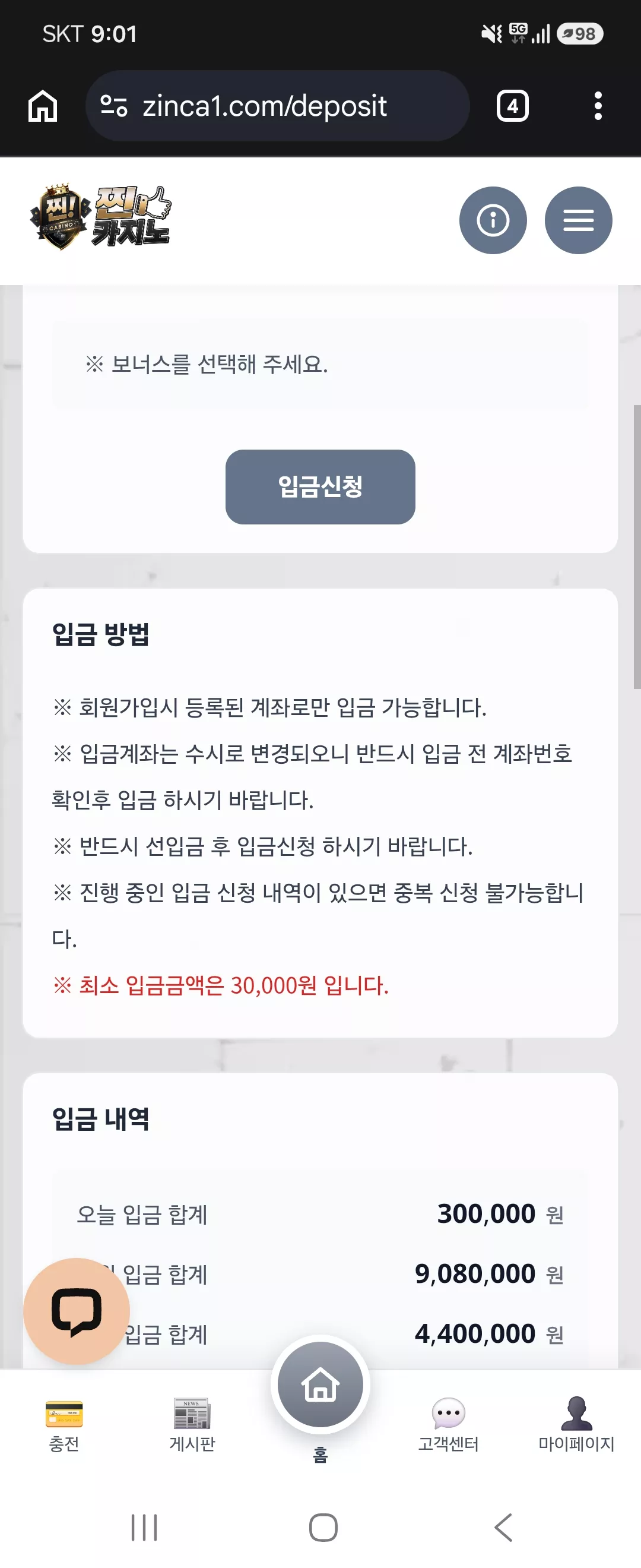Open the 마이페이지 tab
Viewport: 641px width, 1568px height.
(x=576, y=1425)
